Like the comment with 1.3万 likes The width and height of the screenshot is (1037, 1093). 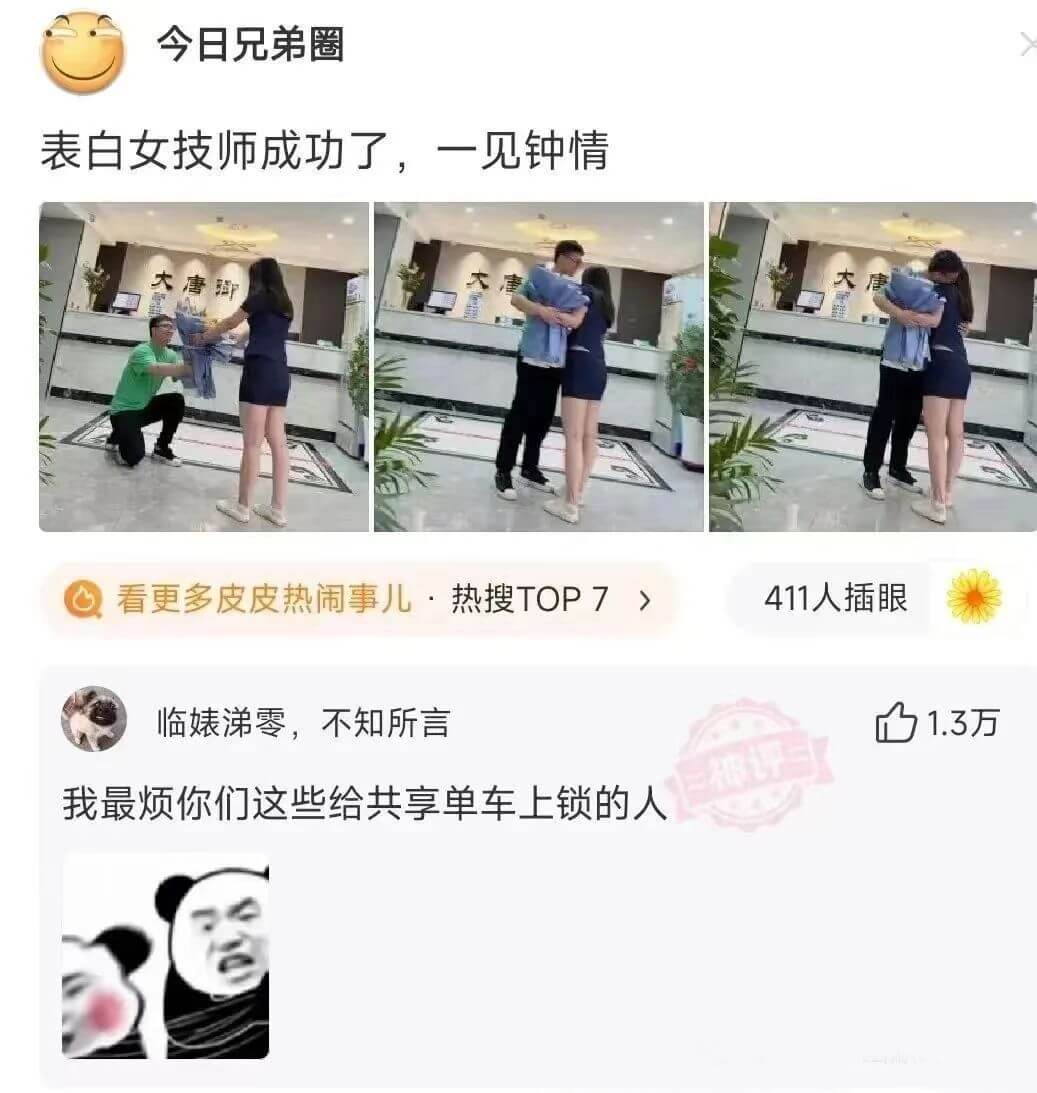point(896,723)
